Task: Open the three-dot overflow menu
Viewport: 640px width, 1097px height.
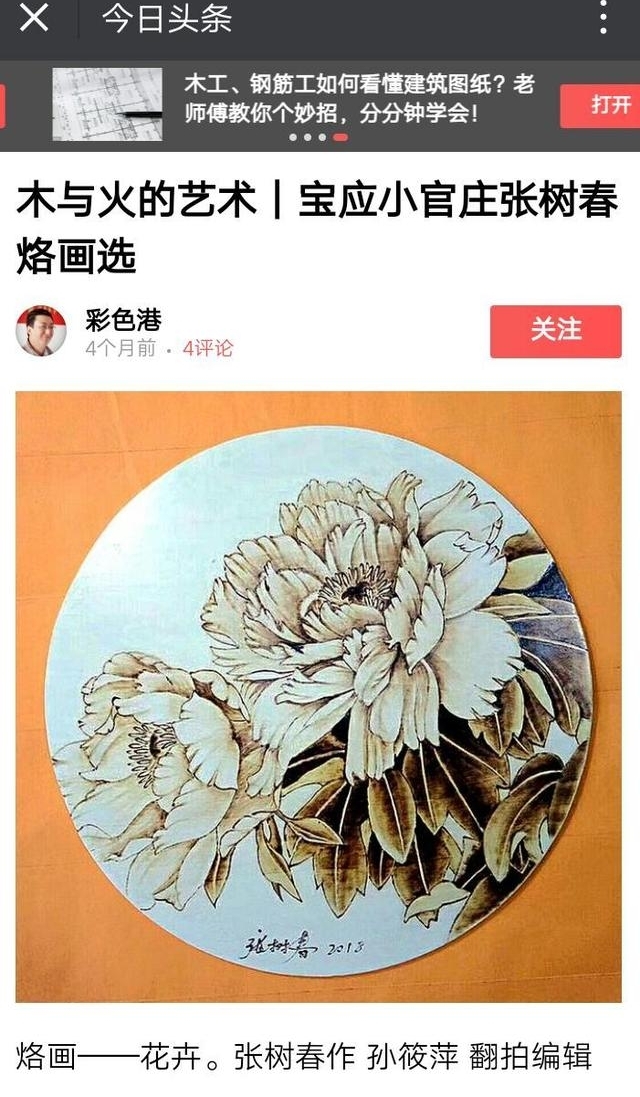Action: click(x=604, y=19)
